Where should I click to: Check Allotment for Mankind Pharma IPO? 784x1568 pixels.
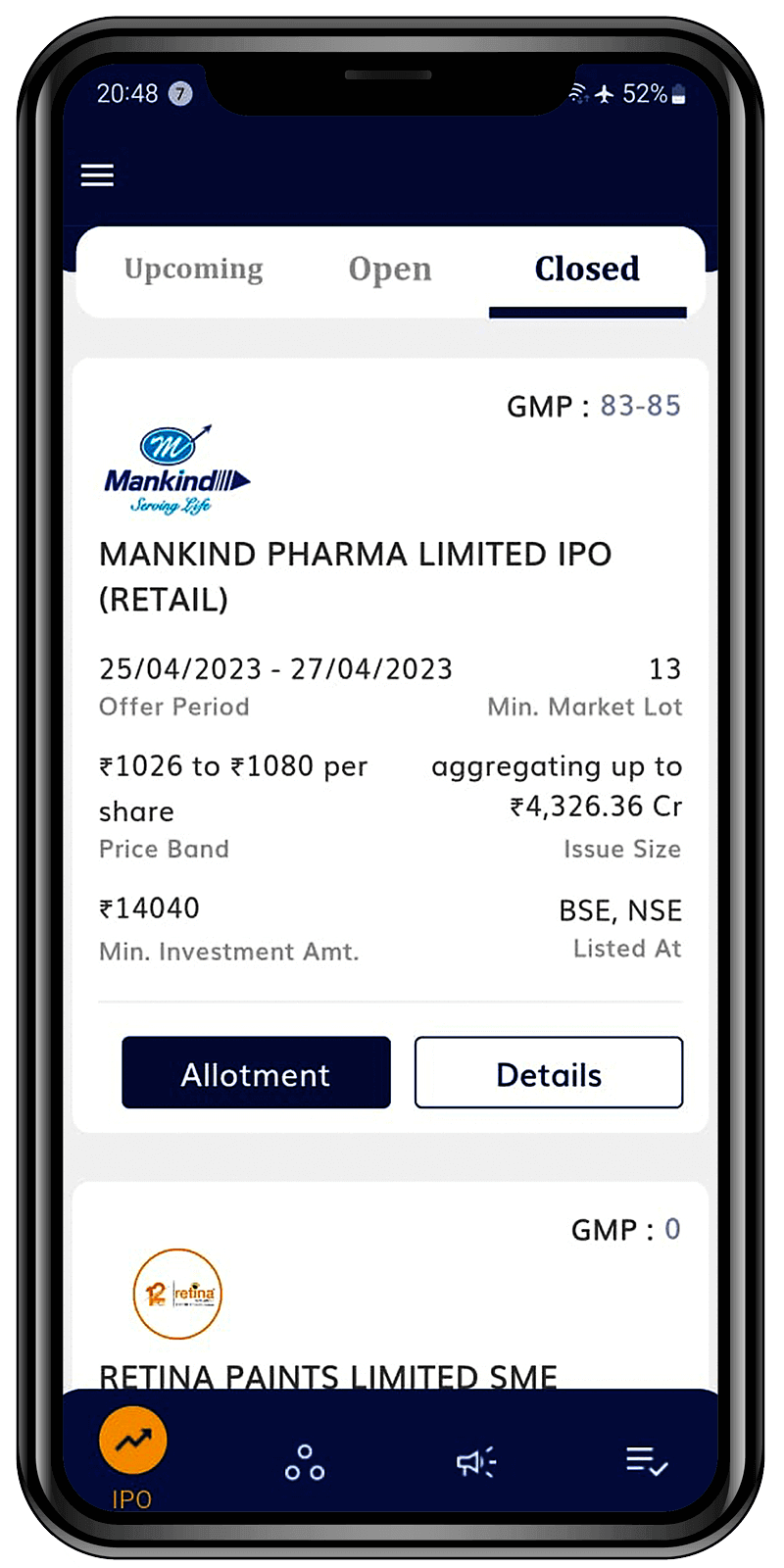(x=256, y=1073)
